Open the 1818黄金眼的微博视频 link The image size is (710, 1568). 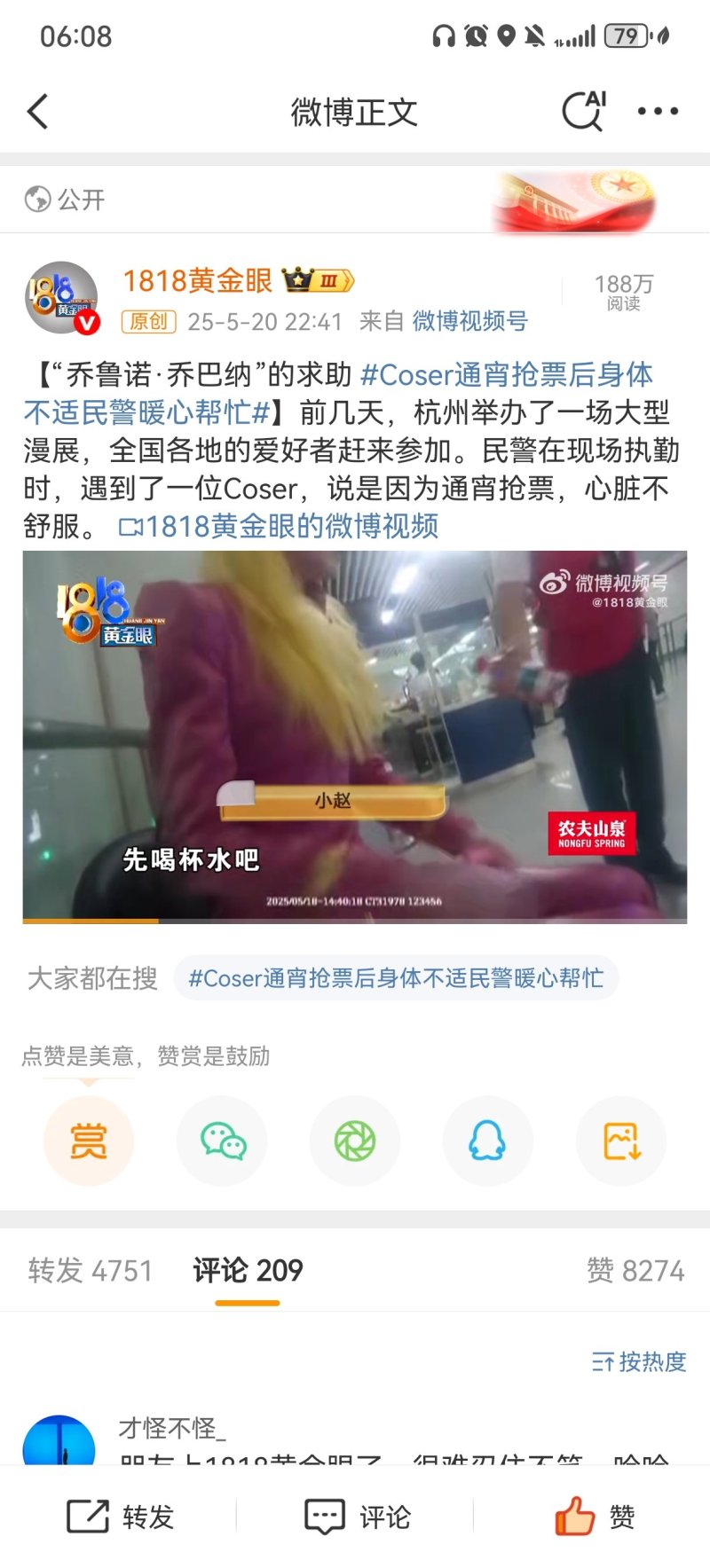(280, 527)
